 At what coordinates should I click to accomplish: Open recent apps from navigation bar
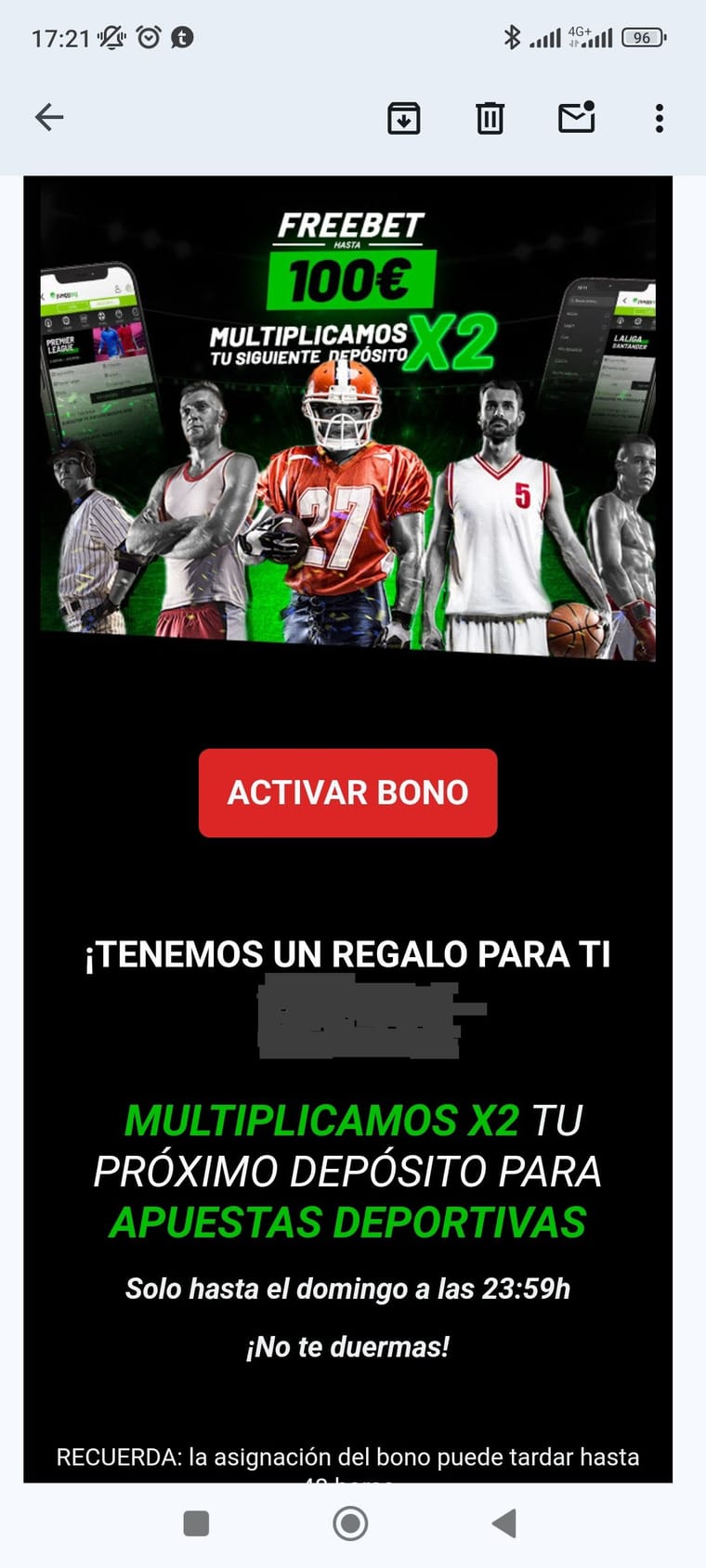[x=196, y=1523]
